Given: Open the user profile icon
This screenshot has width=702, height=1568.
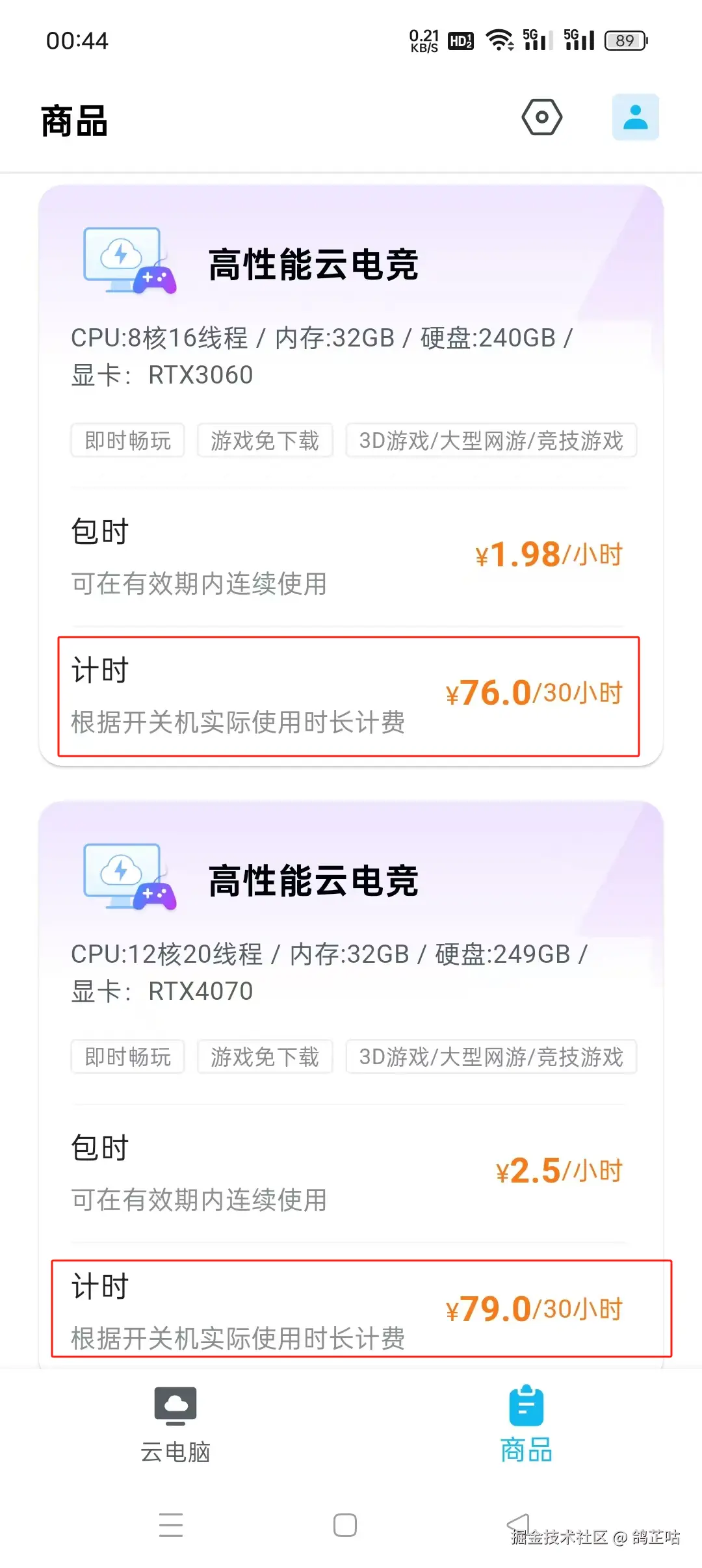Looking at the screenshot, I should click(x=635, y=118).
